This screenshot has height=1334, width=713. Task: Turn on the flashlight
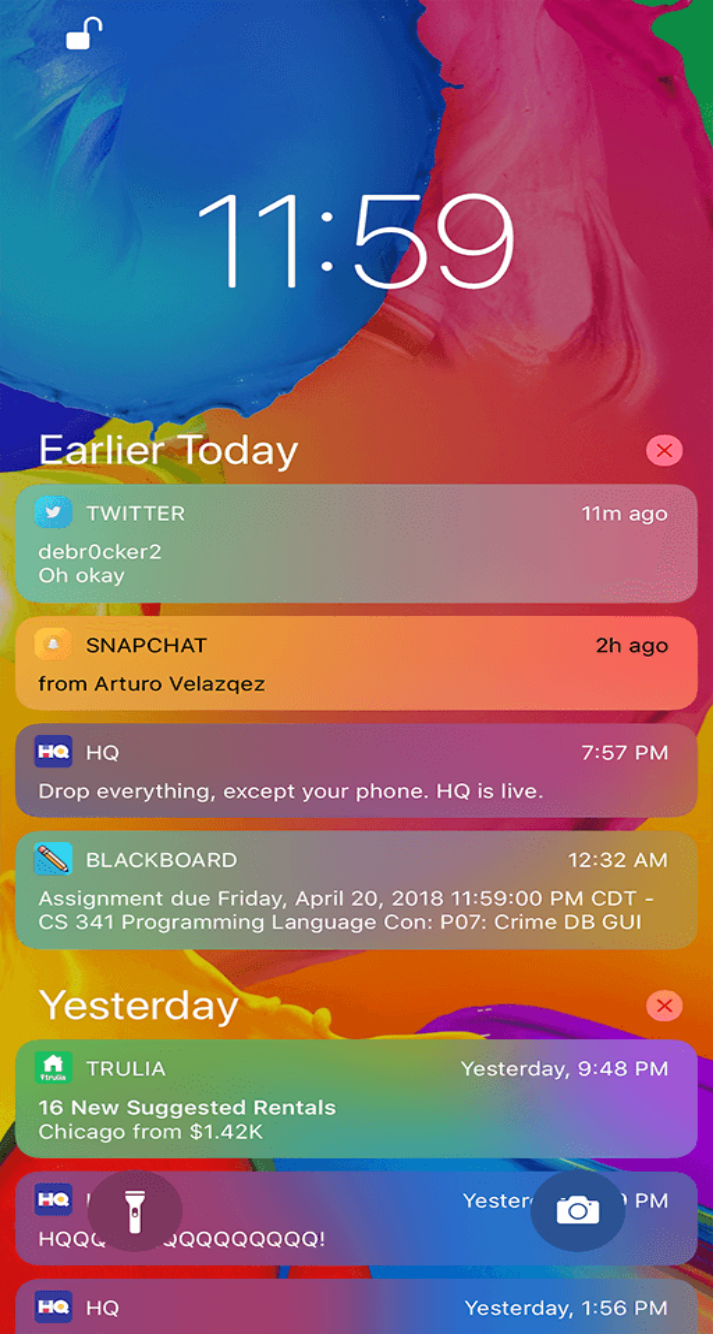[135, 1211]
